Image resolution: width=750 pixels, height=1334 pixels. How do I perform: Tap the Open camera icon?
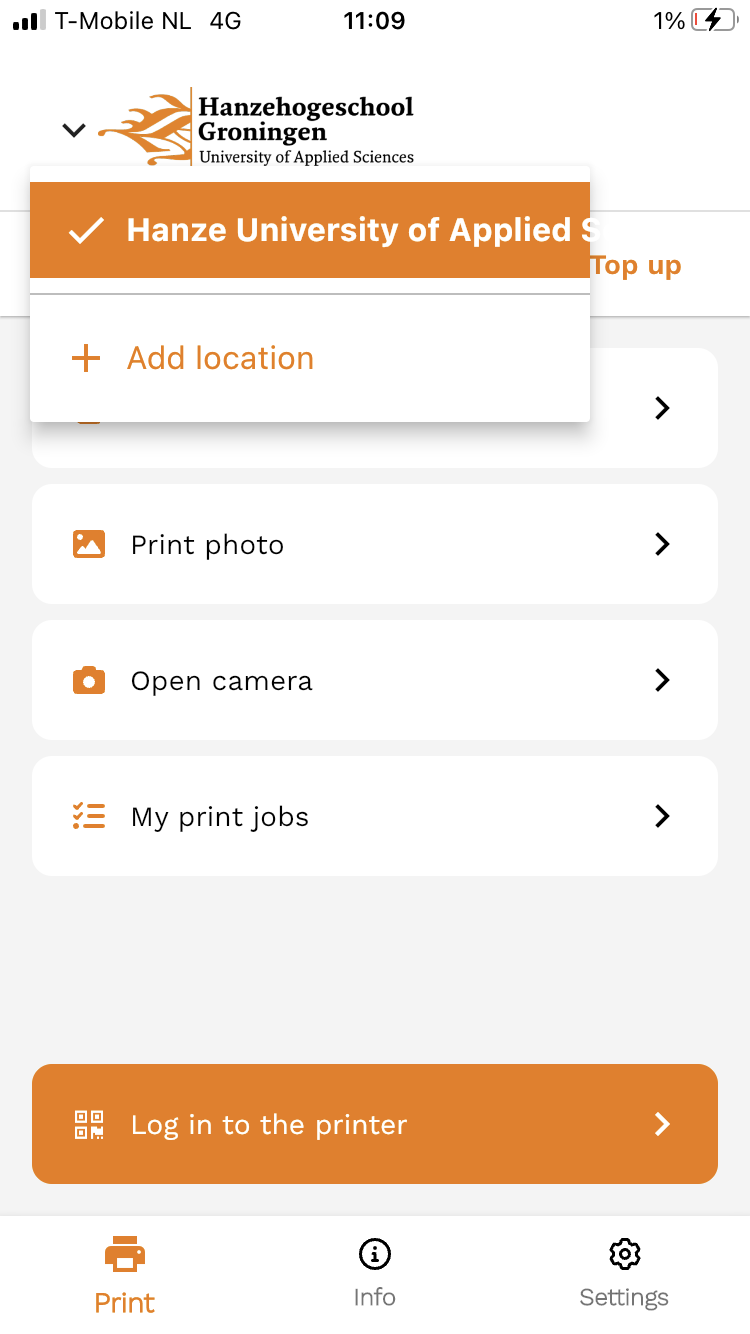coord(89,680)
